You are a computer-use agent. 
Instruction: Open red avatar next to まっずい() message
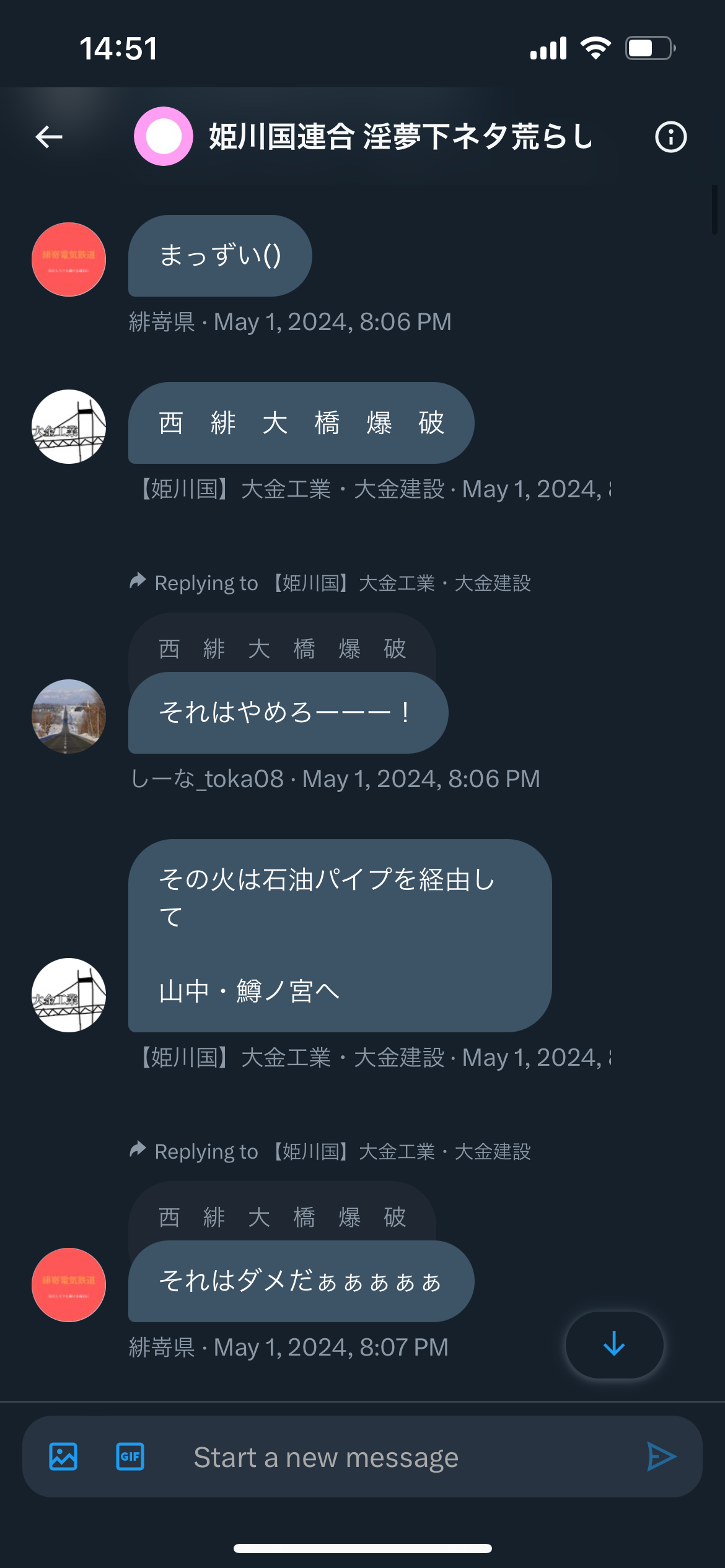click(x=69, y=259)
